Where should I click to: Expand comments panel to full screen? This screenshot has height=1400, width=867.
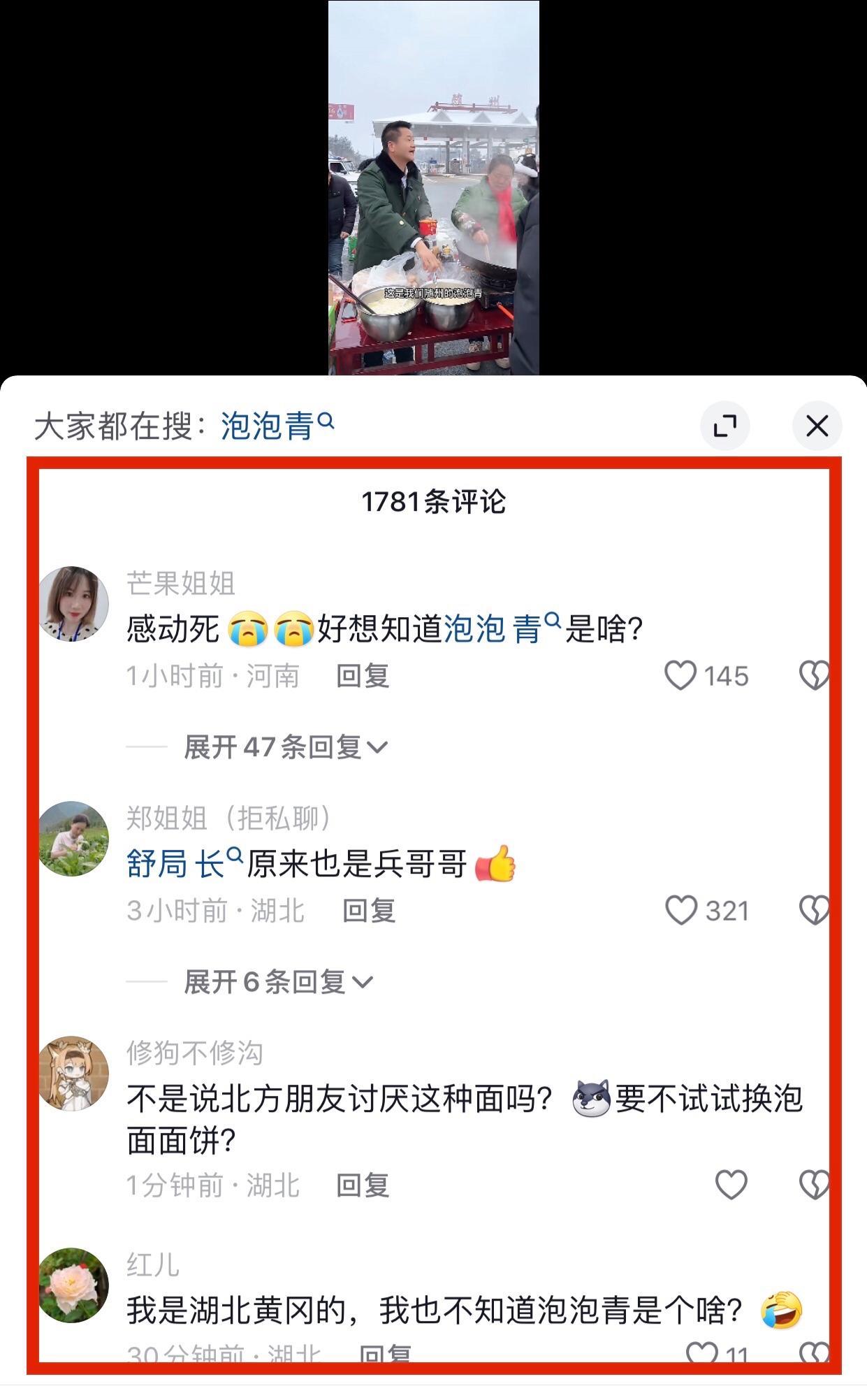tap(725, 426)
